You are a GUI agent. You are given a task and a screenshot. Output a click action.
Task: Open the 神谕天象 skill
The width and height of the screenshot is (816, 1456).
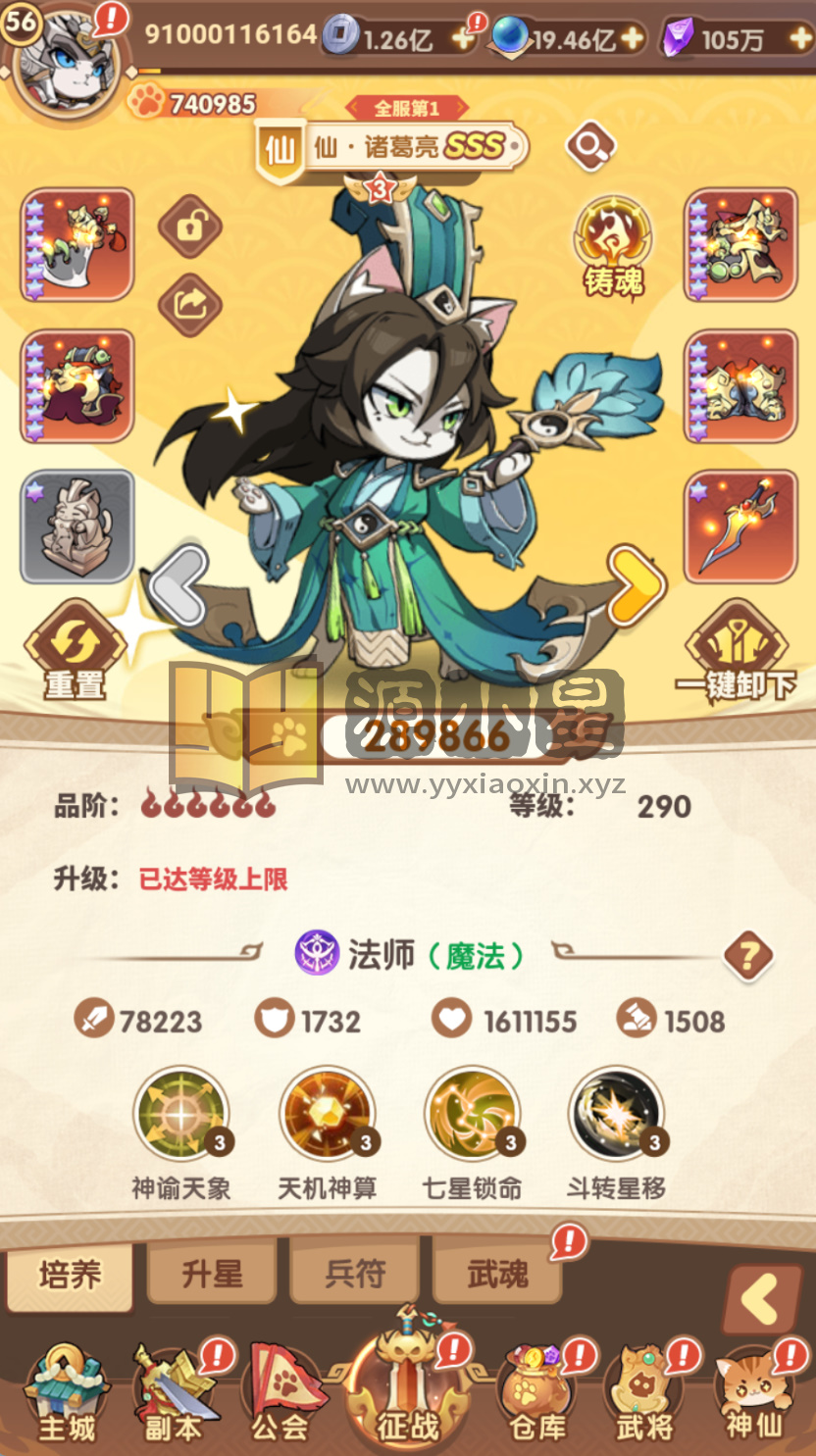tap(182, 1114)
